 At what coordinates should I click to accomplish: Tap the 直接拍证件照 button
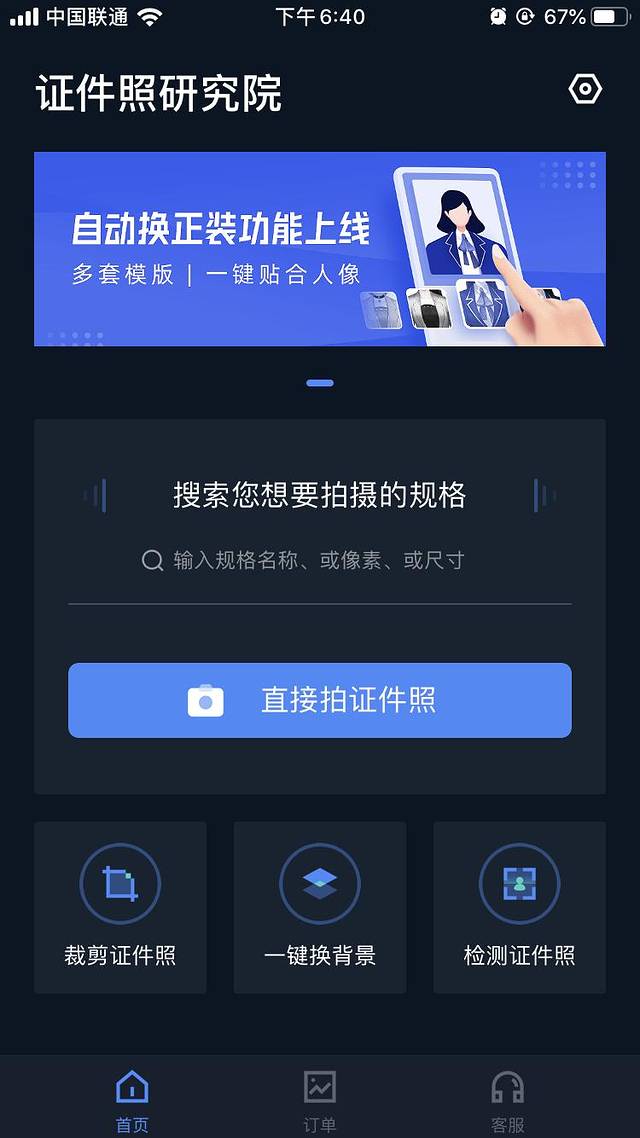point(320,700)
